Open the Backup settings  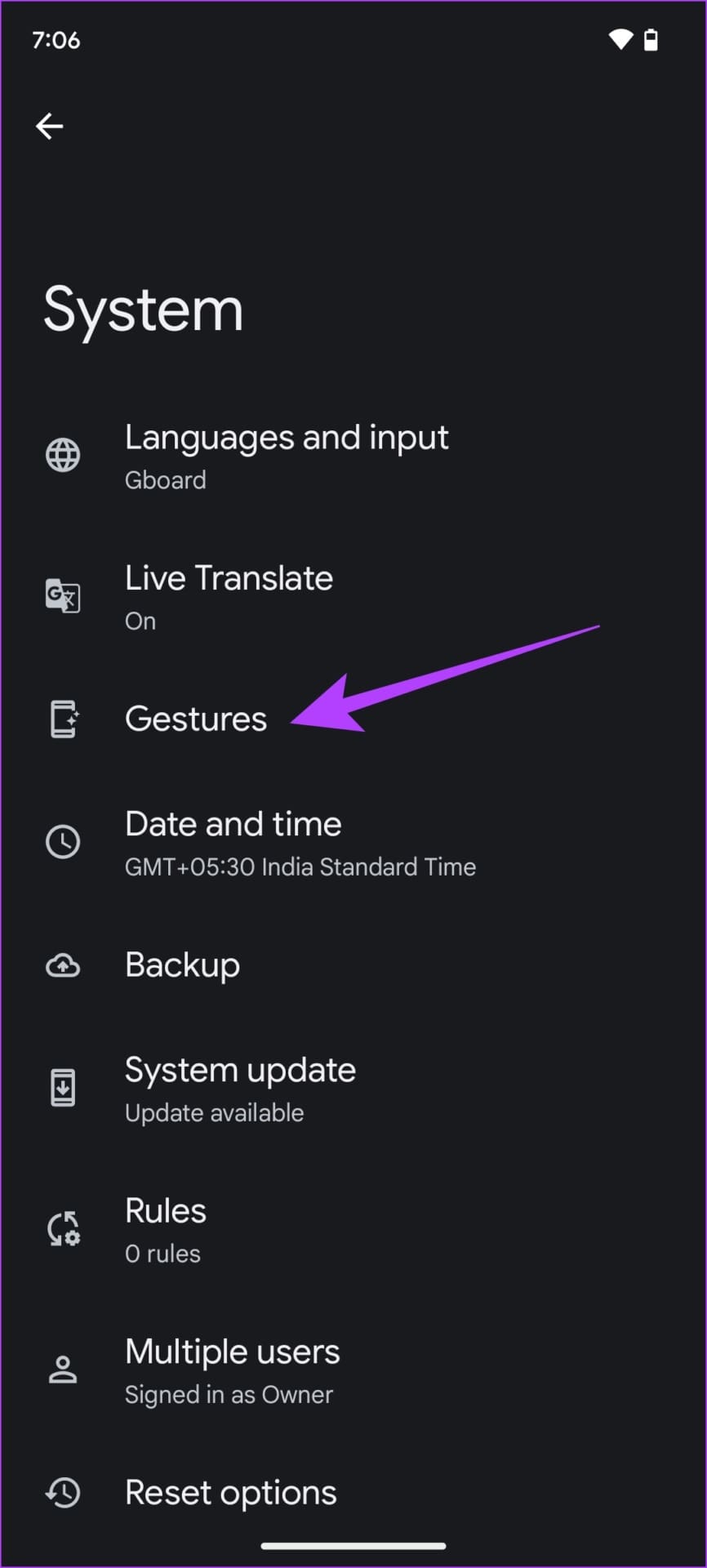coord(183,964)
